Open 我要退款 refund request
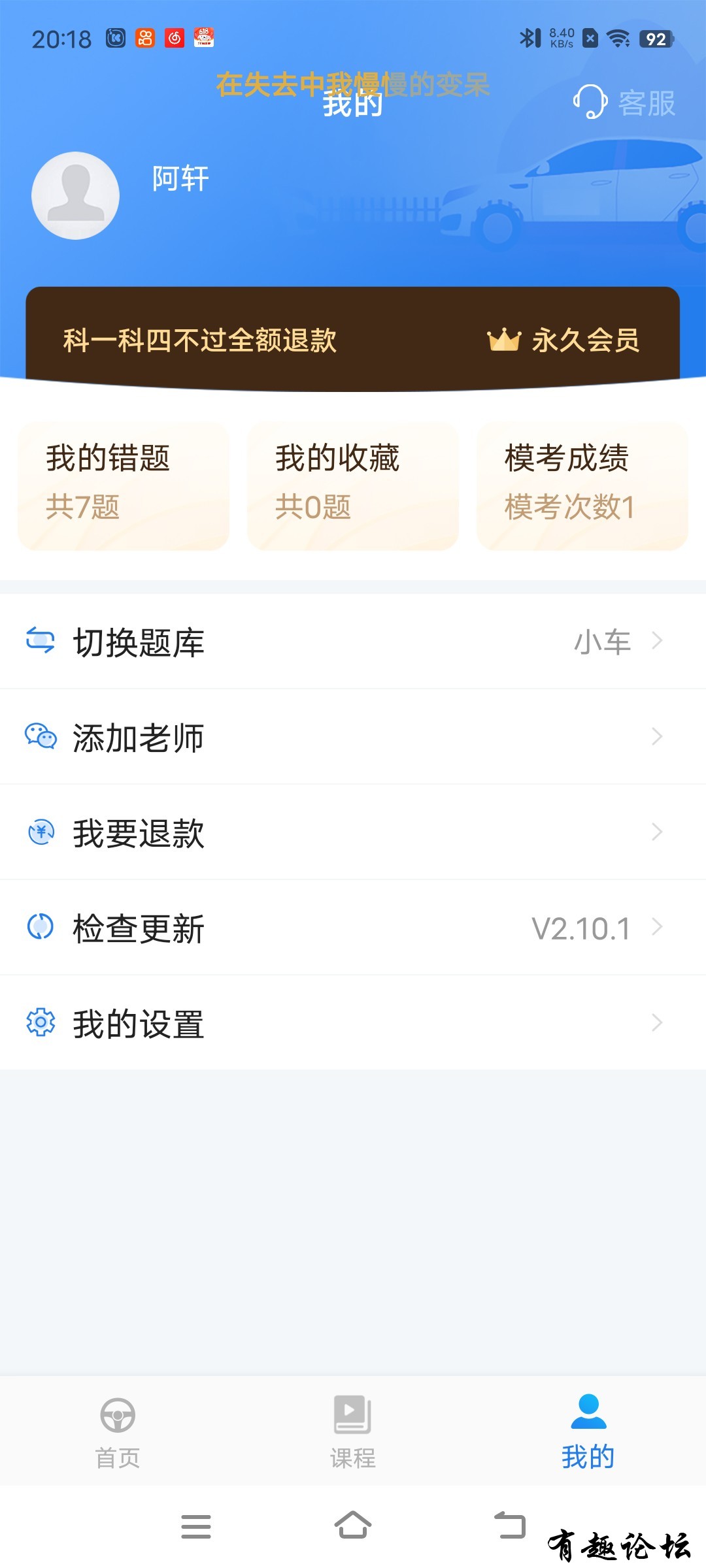This screenshot has width=706, height=1568. point(353,832)
